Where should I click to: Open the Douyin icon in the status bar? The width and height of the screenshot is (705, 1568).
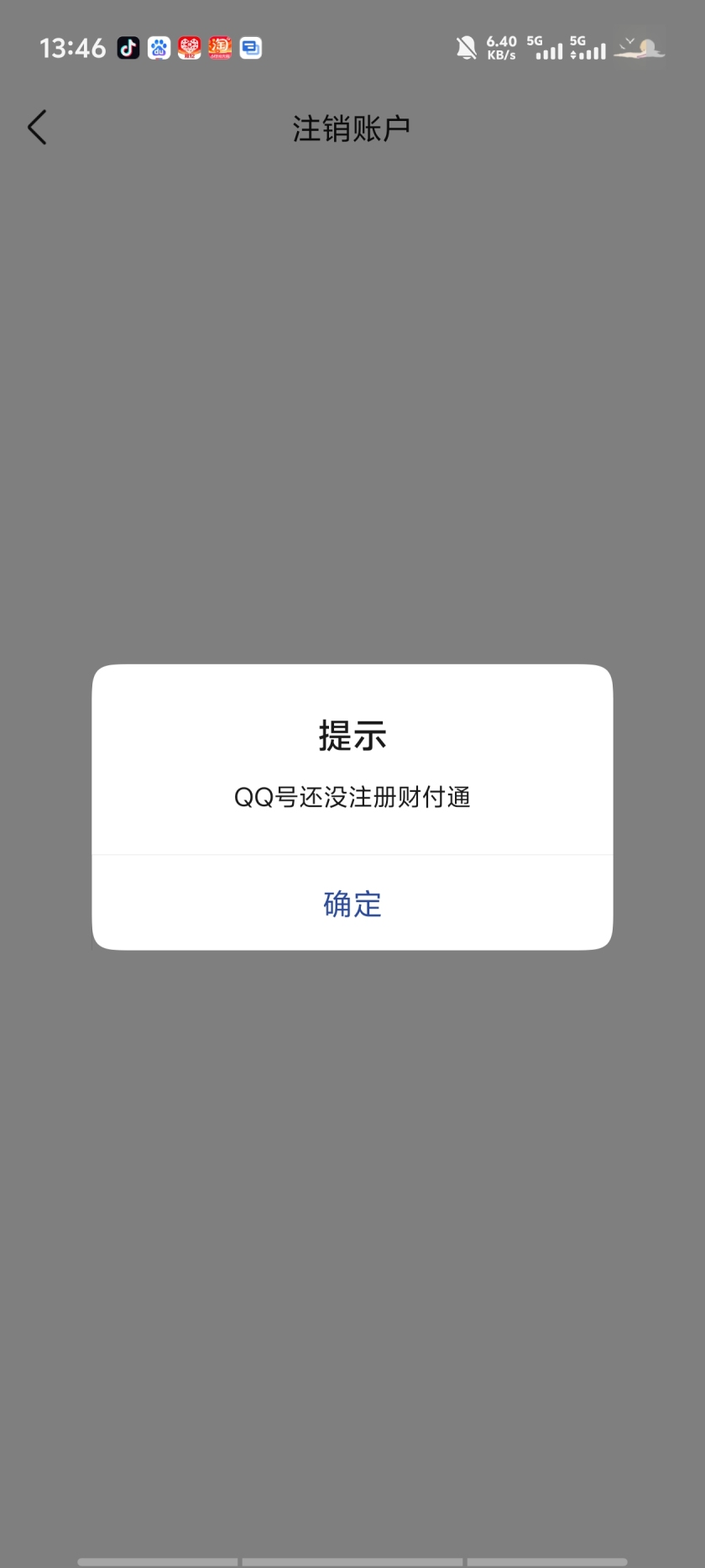pos(128,48)
